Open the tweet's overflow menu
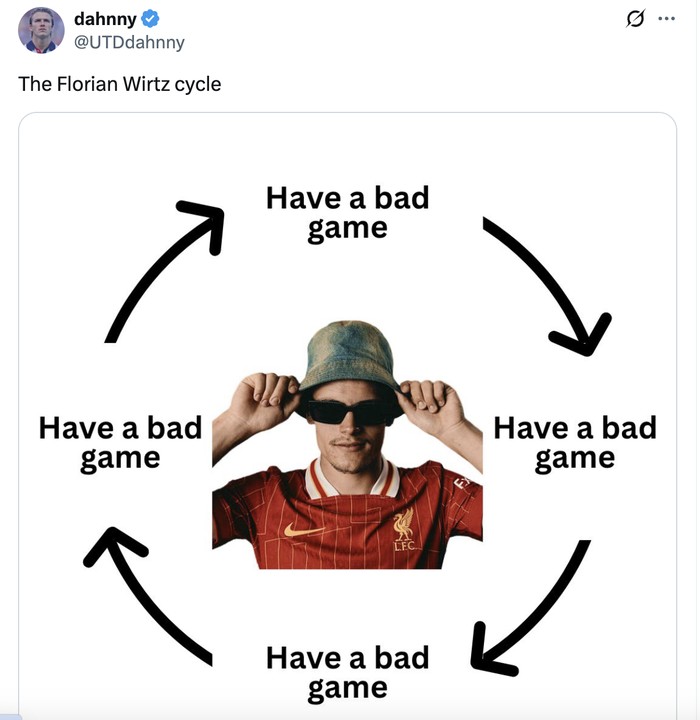 [667, 19]
